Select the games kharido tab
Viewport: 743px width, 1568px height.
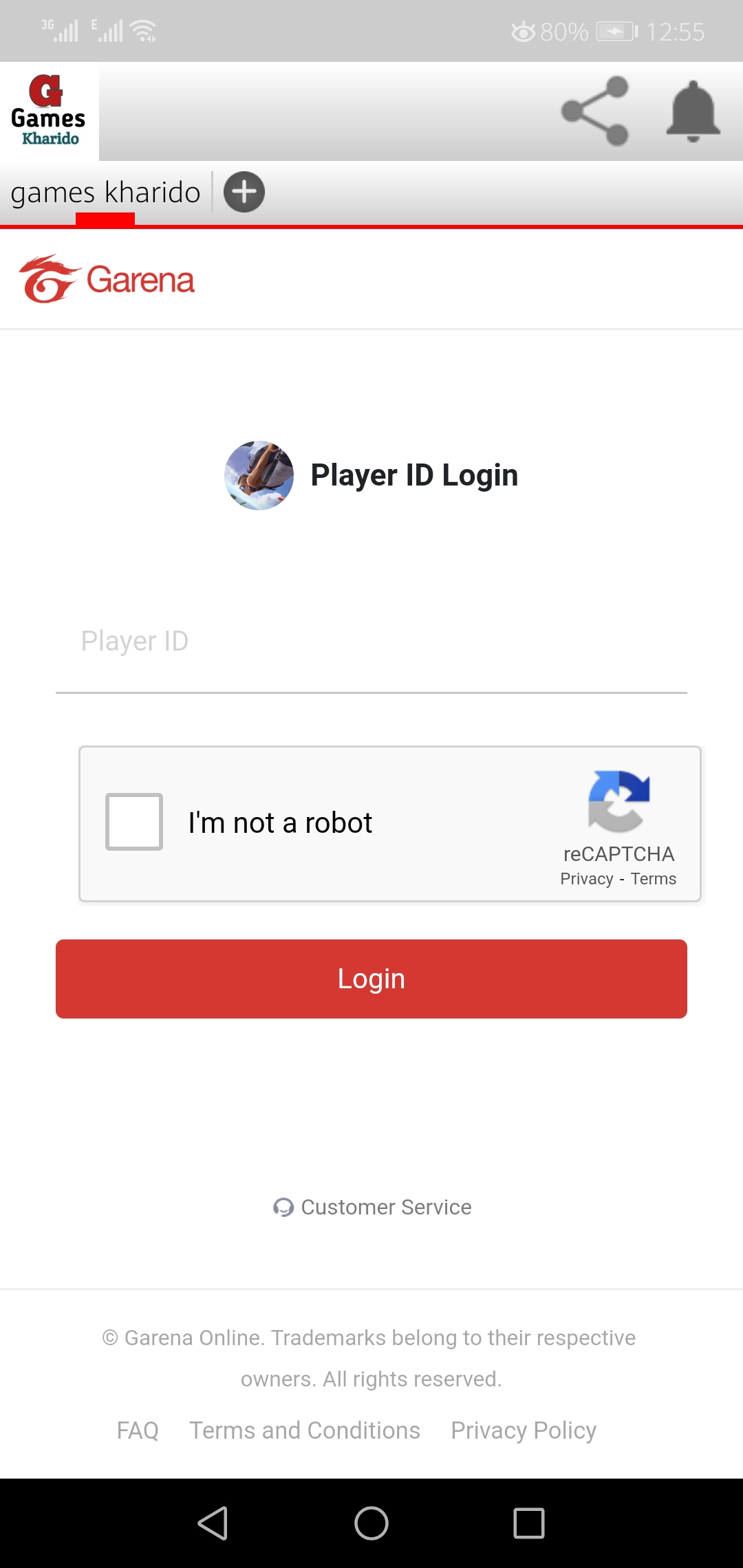point(105,193)
